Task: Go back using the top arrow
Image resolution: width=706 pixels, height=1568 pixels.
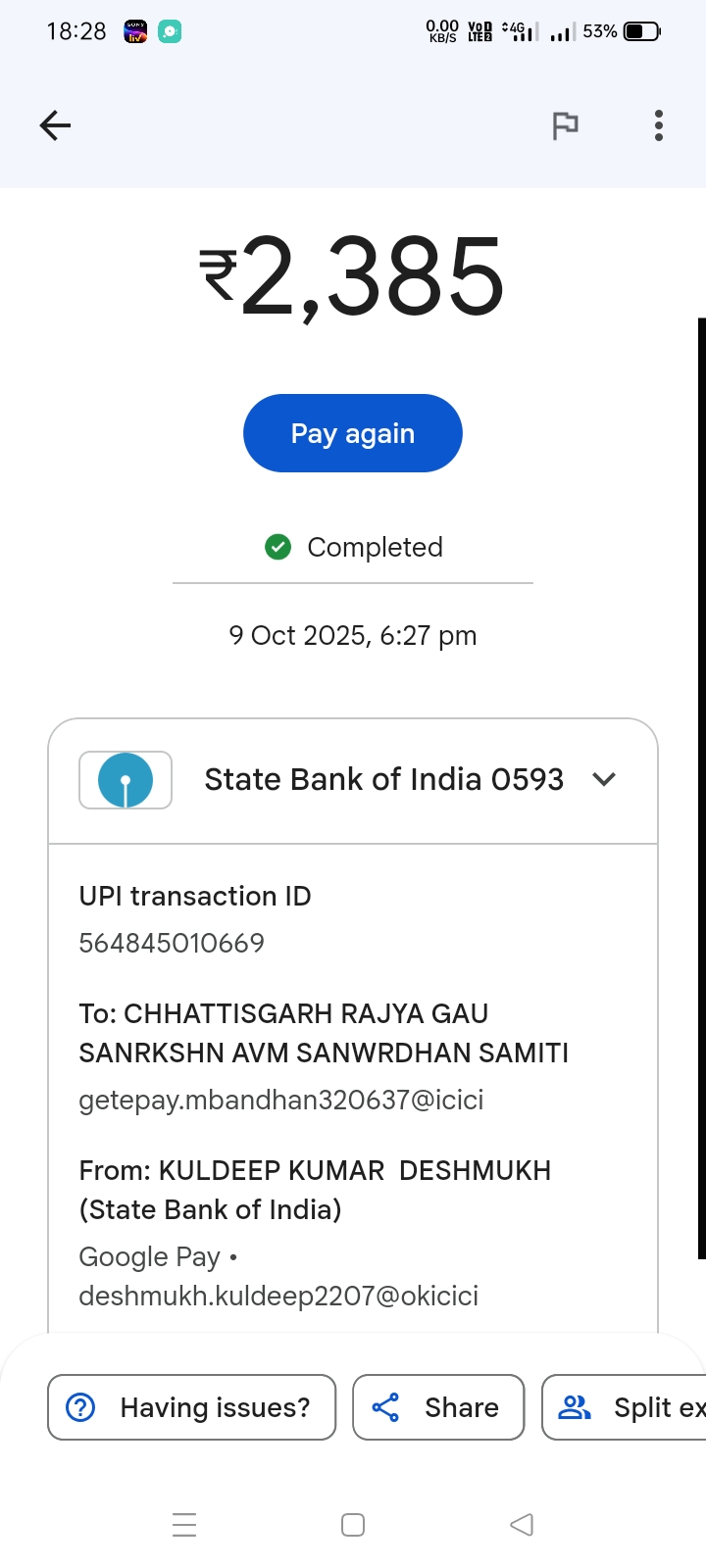Action: tap(55, 125)
